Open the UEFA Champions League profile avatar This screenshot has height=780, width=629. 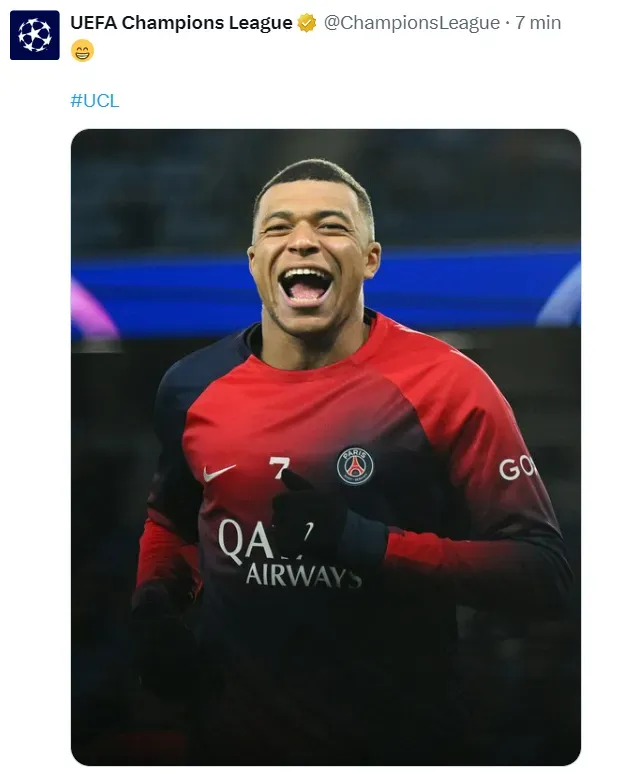point(35,35)
